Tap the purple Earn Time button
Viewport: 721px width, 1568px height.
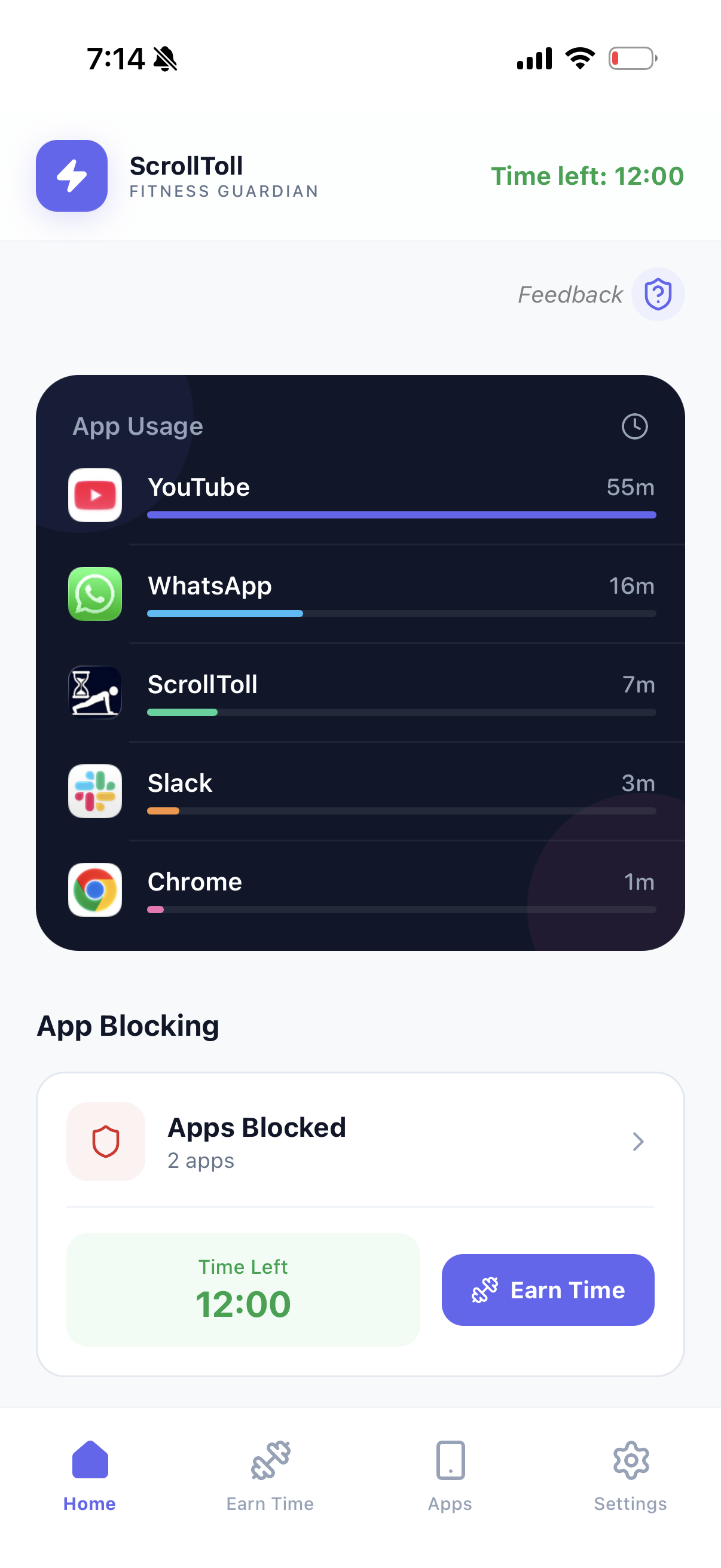pos(548,1290)
